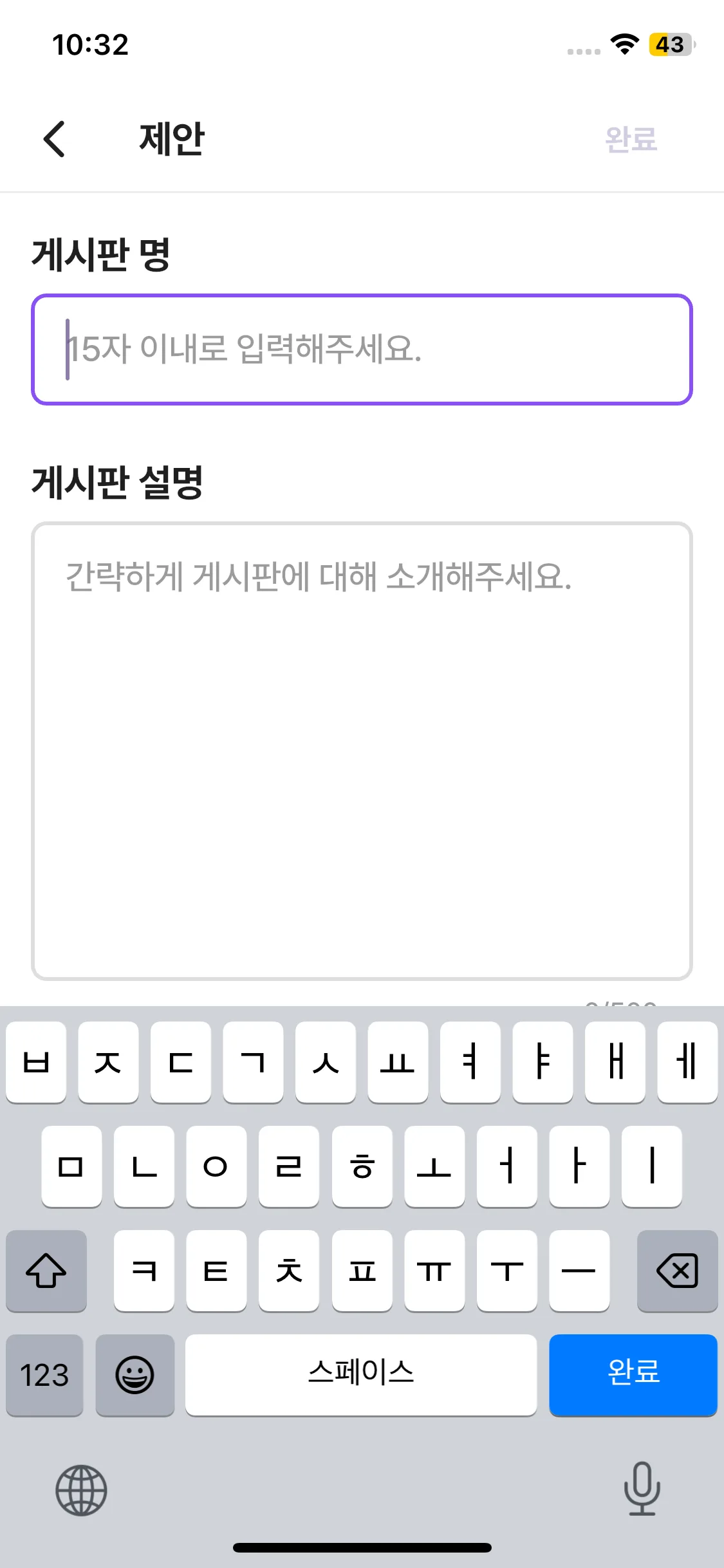
Task: Switch to the 123 number keyboard
Action: [x=44, y=1375]
